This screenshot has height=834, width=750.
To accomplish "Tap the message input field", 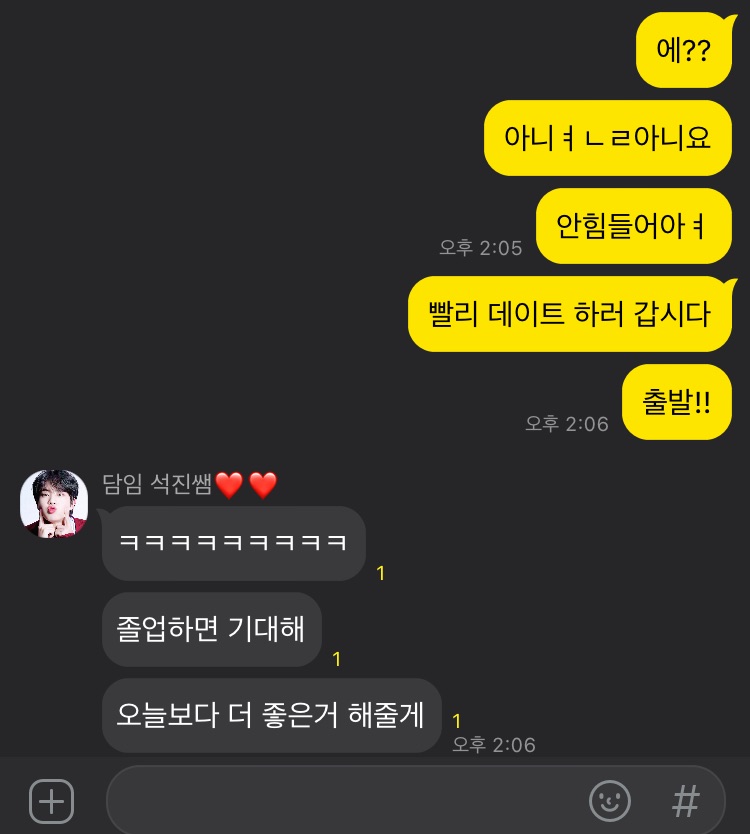I will 340,801.
